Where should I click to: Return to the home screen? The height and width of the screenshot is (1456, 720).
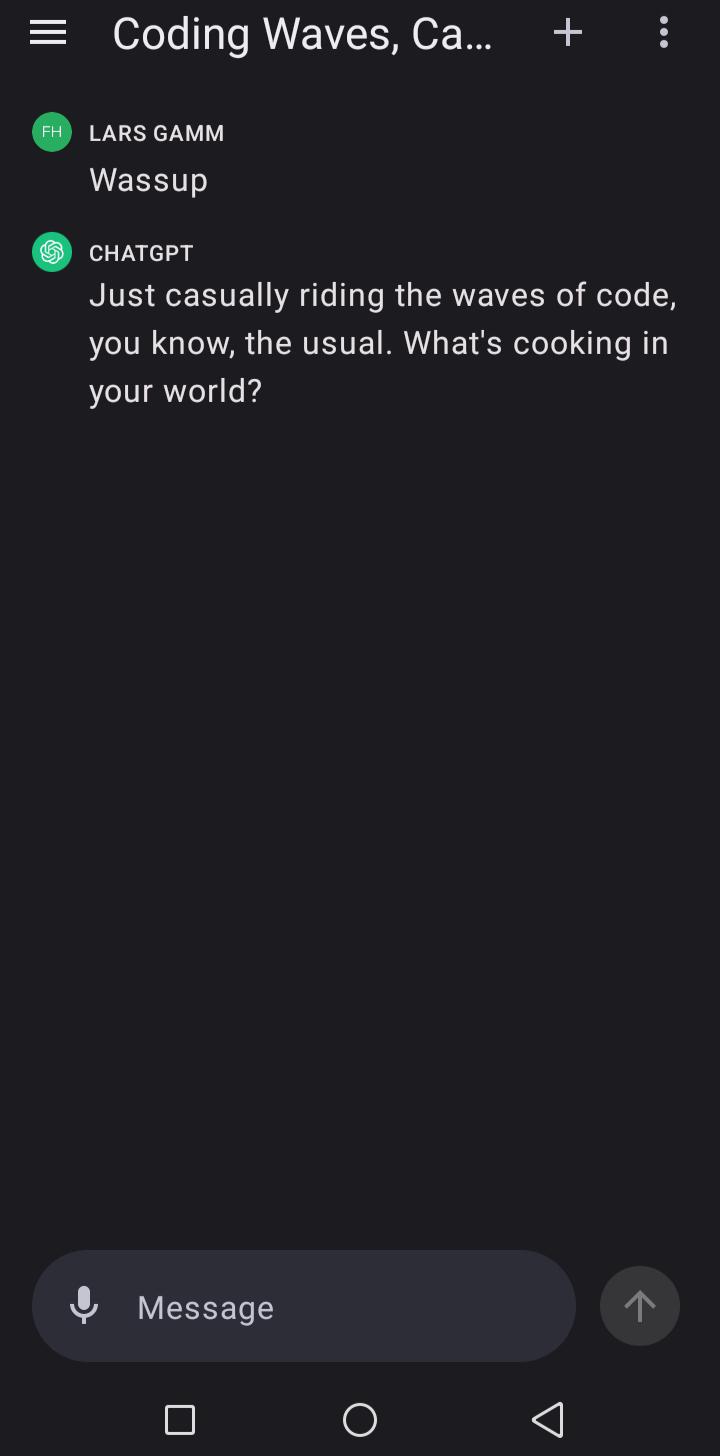pos(360,1419)
